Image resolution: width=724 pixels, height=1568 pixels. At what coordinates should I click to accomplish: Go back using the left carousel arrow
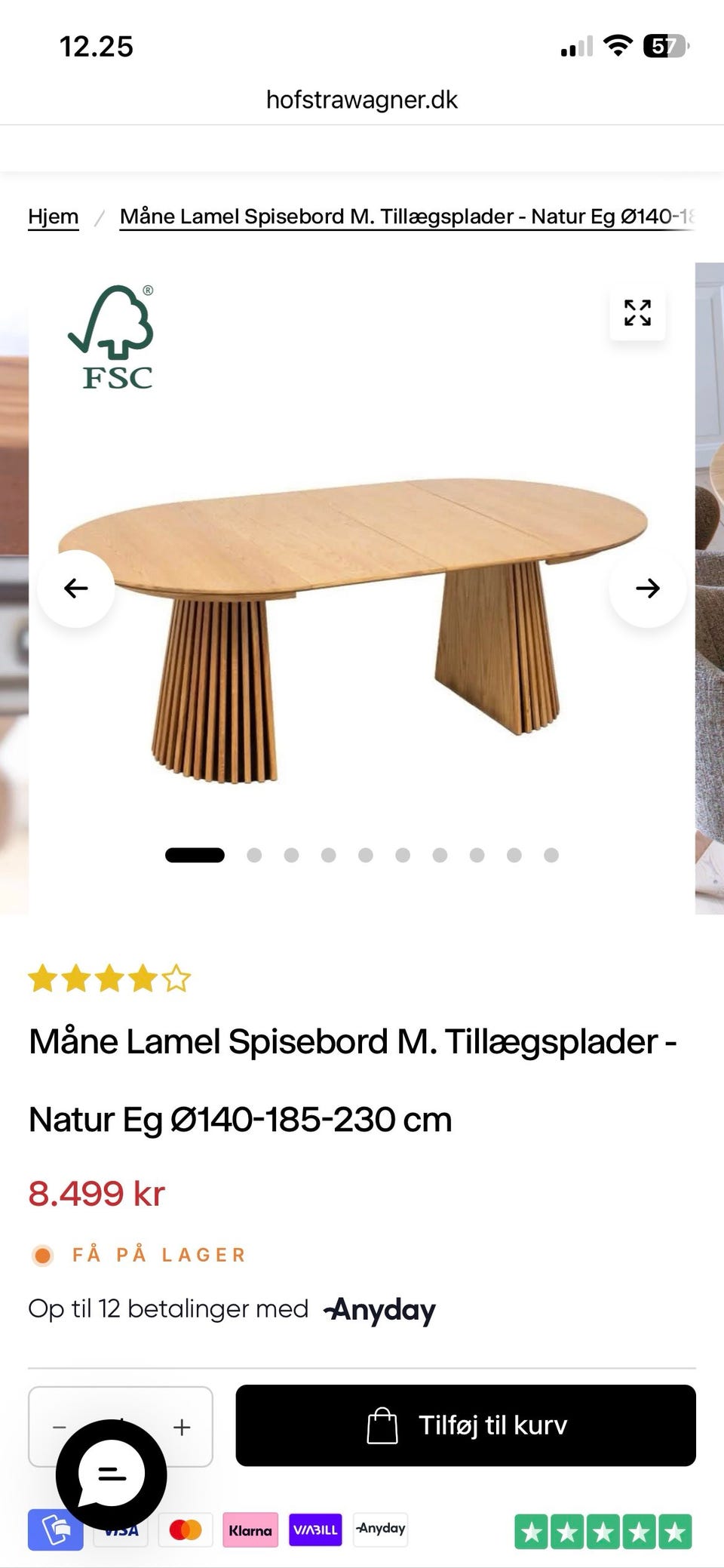pyautogui.click(x=76, y=587)
